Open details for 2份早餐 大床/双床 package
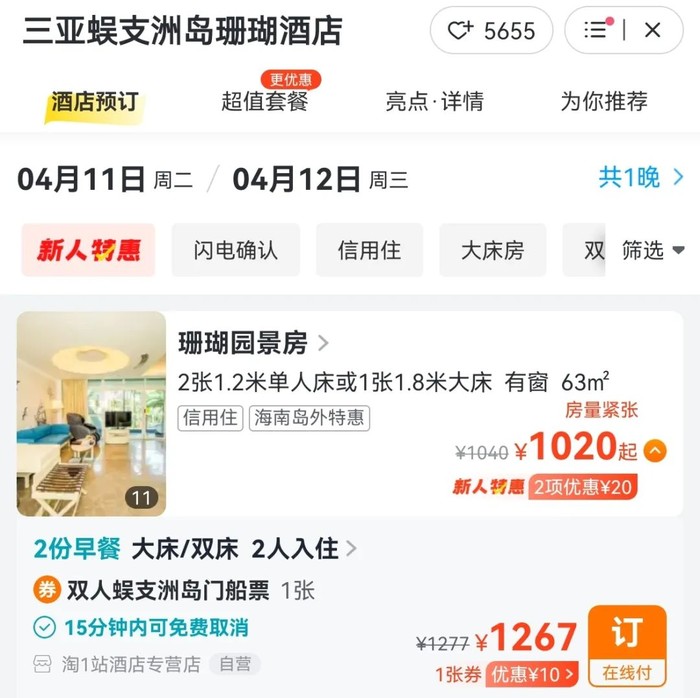Image resolution: width=700 pixels, height=698 pixels. 196,549
